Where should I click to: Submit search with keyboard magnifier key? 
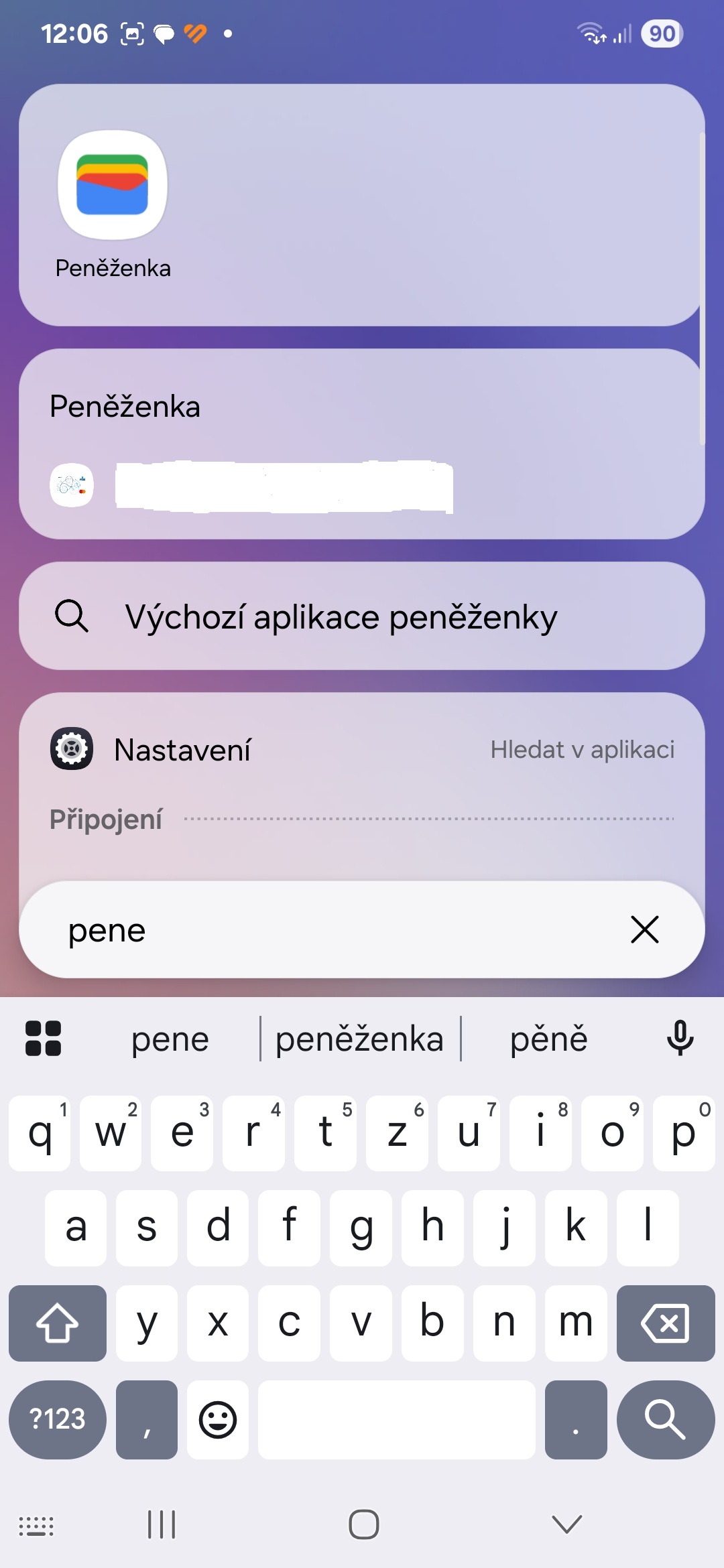click(x=666, y=1419)
